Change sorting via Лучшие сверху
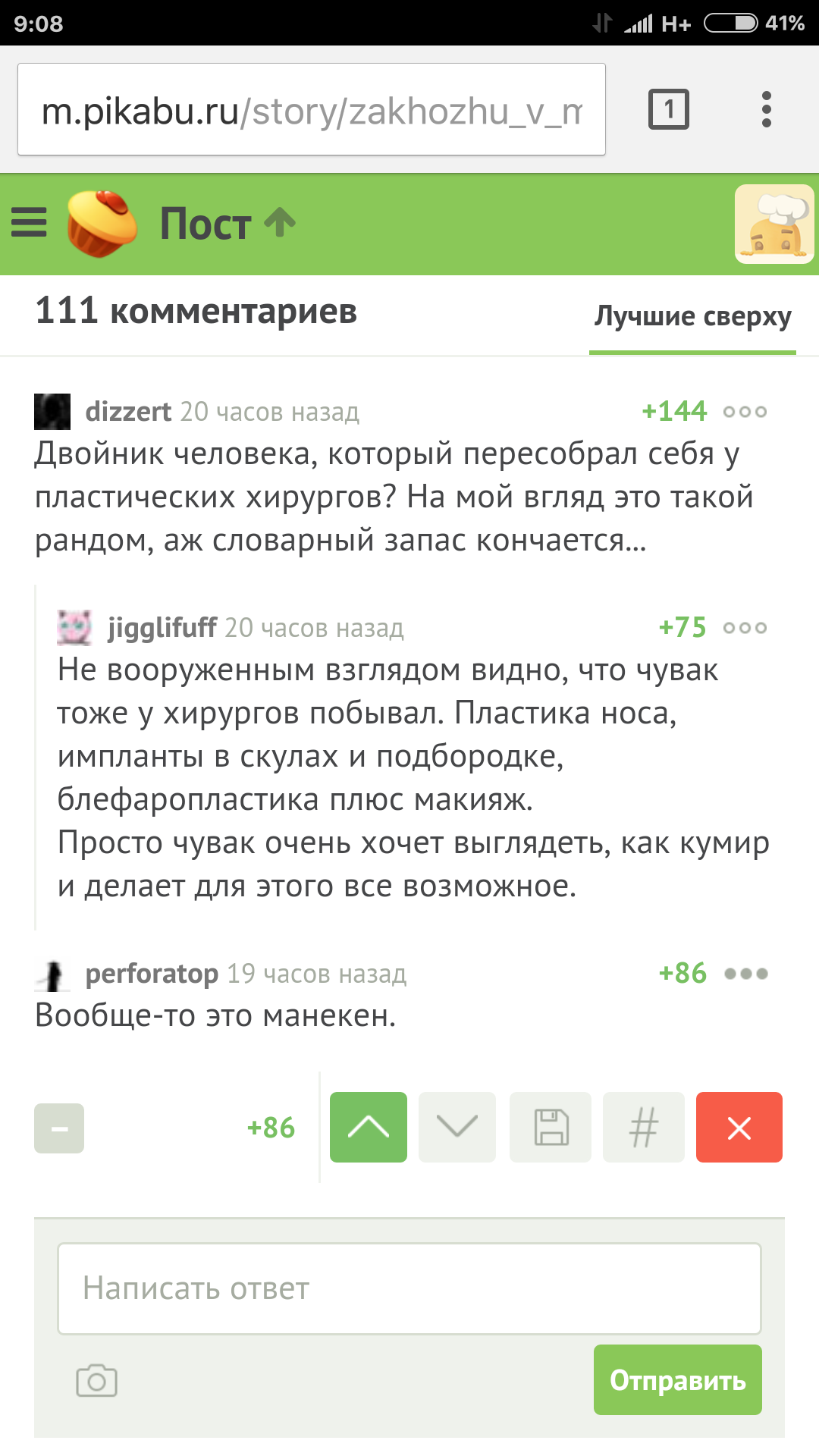819x1456 pixels. coord(692,316)
